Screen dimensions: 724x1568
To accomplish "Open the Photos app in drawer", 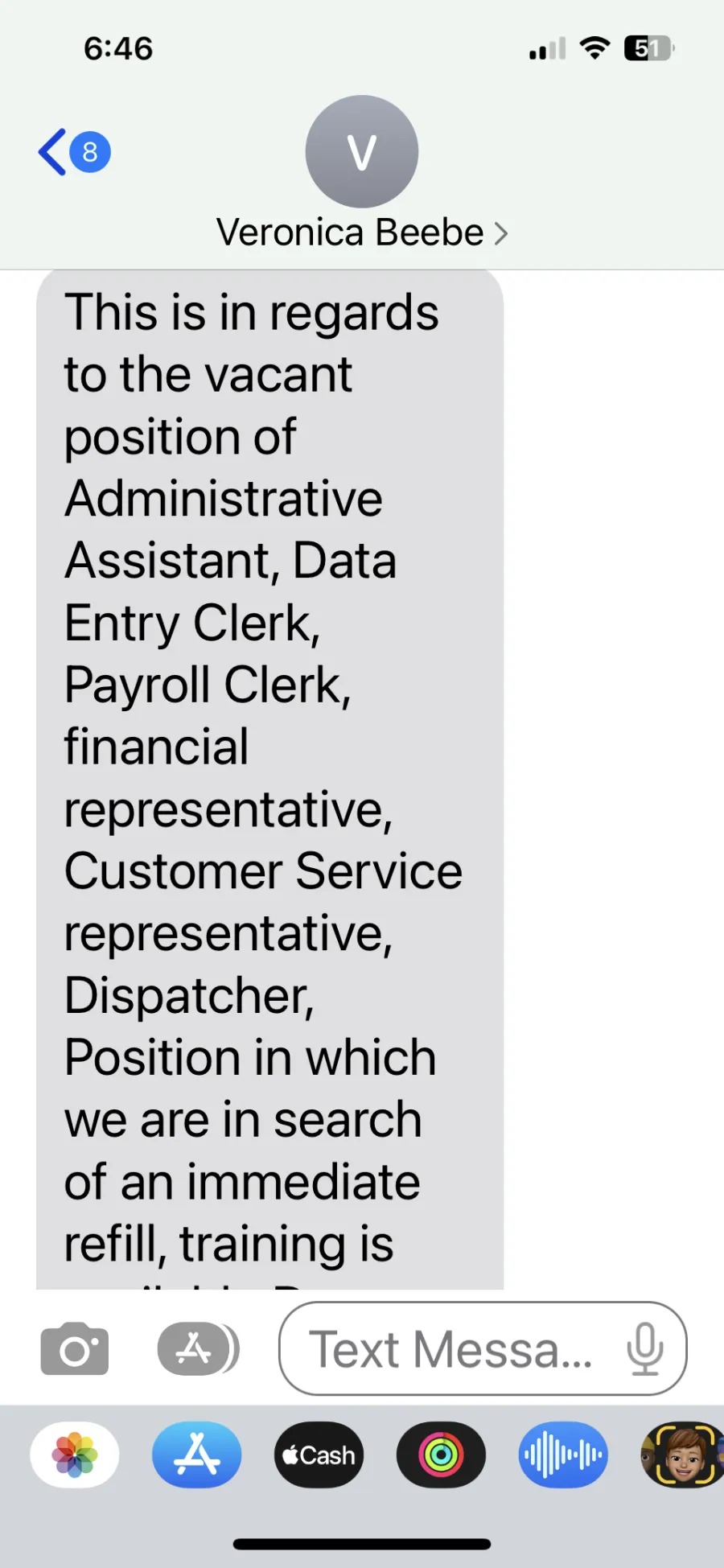I will click(75, 1455).
